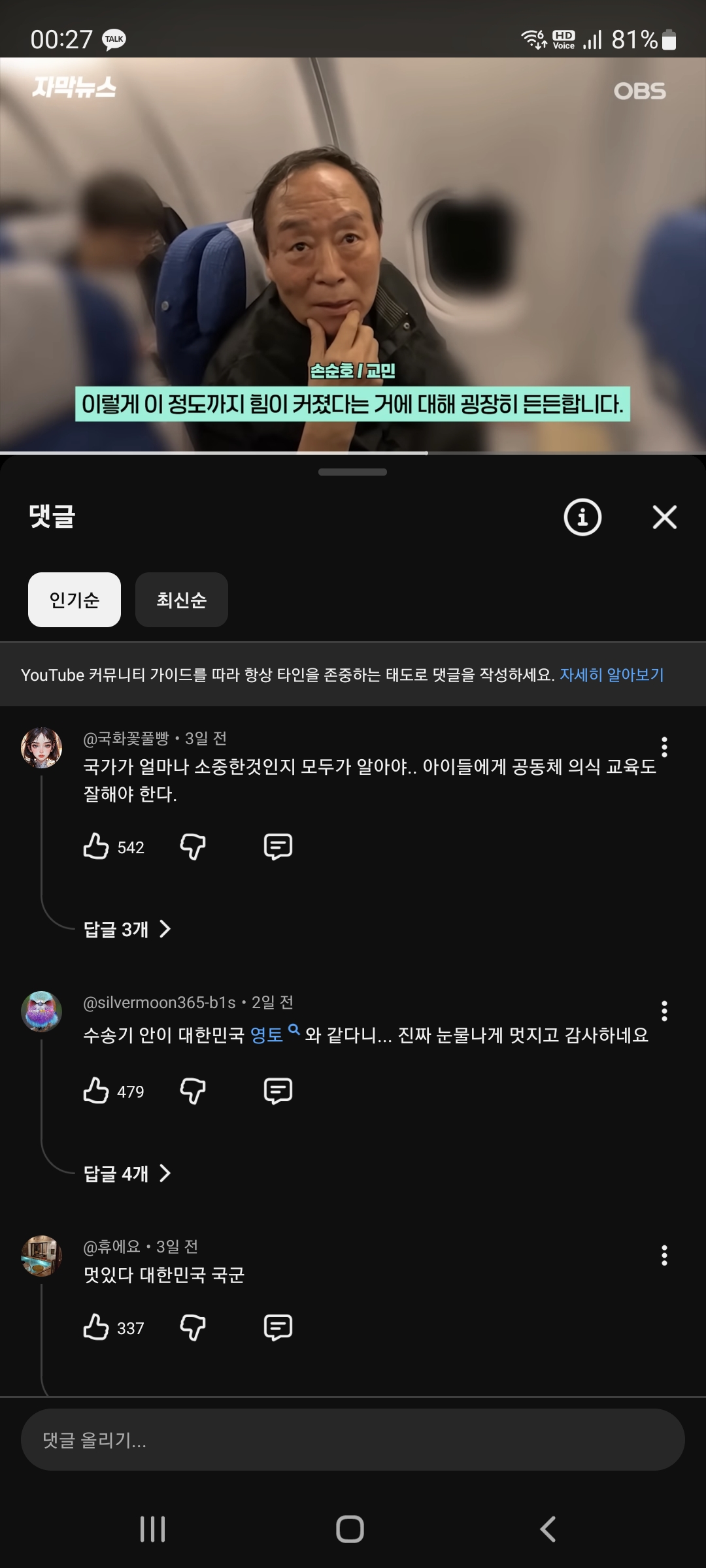Dislike the comment by @국화꽃풀빵
Image resolution: width=706 pixels, height=1568 pixels.
pos(193,847)
